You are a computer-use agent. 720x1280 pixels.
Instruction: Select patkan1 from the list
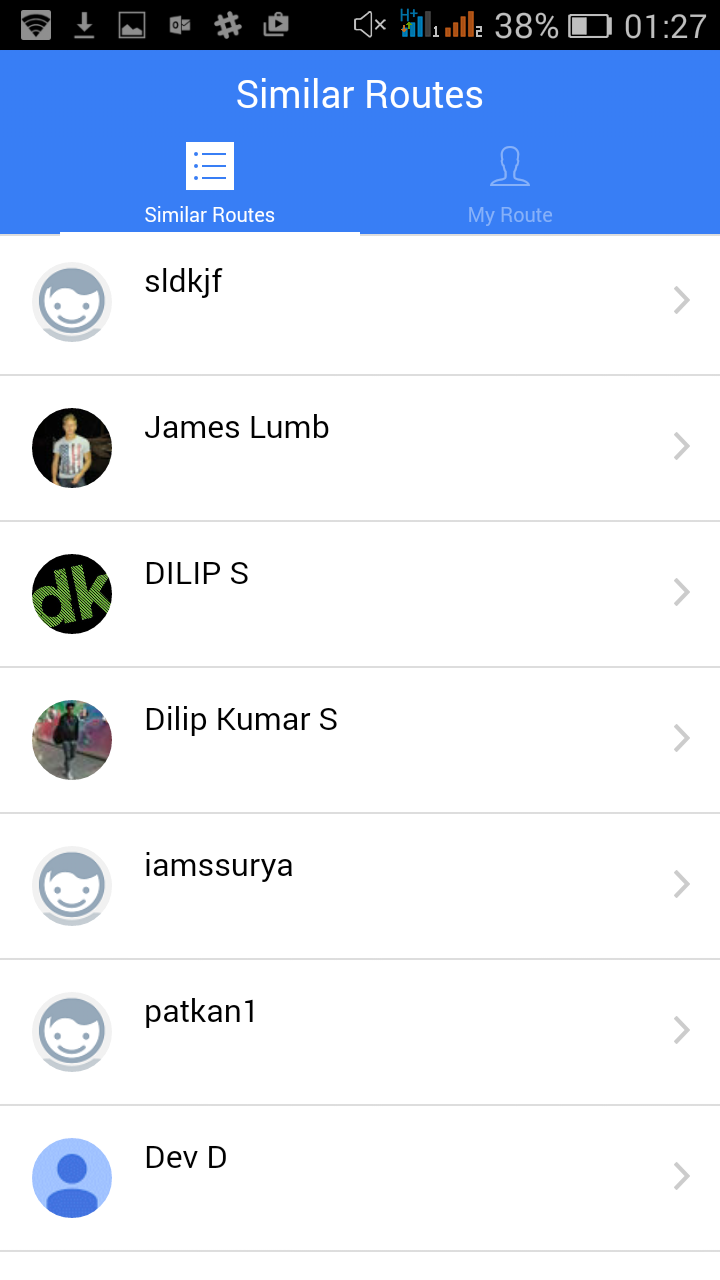[360, 1032]
